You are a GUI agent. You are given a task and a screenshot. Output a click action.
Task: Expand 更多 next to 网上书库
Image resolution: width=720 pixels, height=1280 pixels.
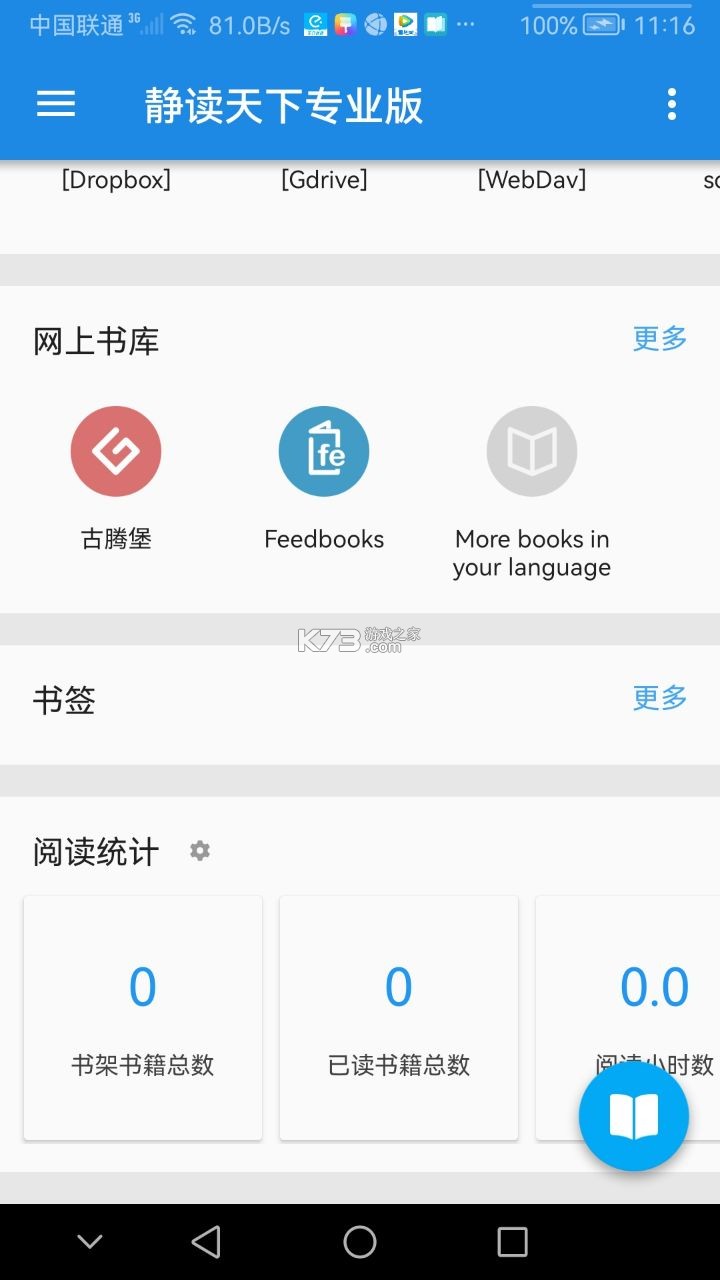pos(658,340)
